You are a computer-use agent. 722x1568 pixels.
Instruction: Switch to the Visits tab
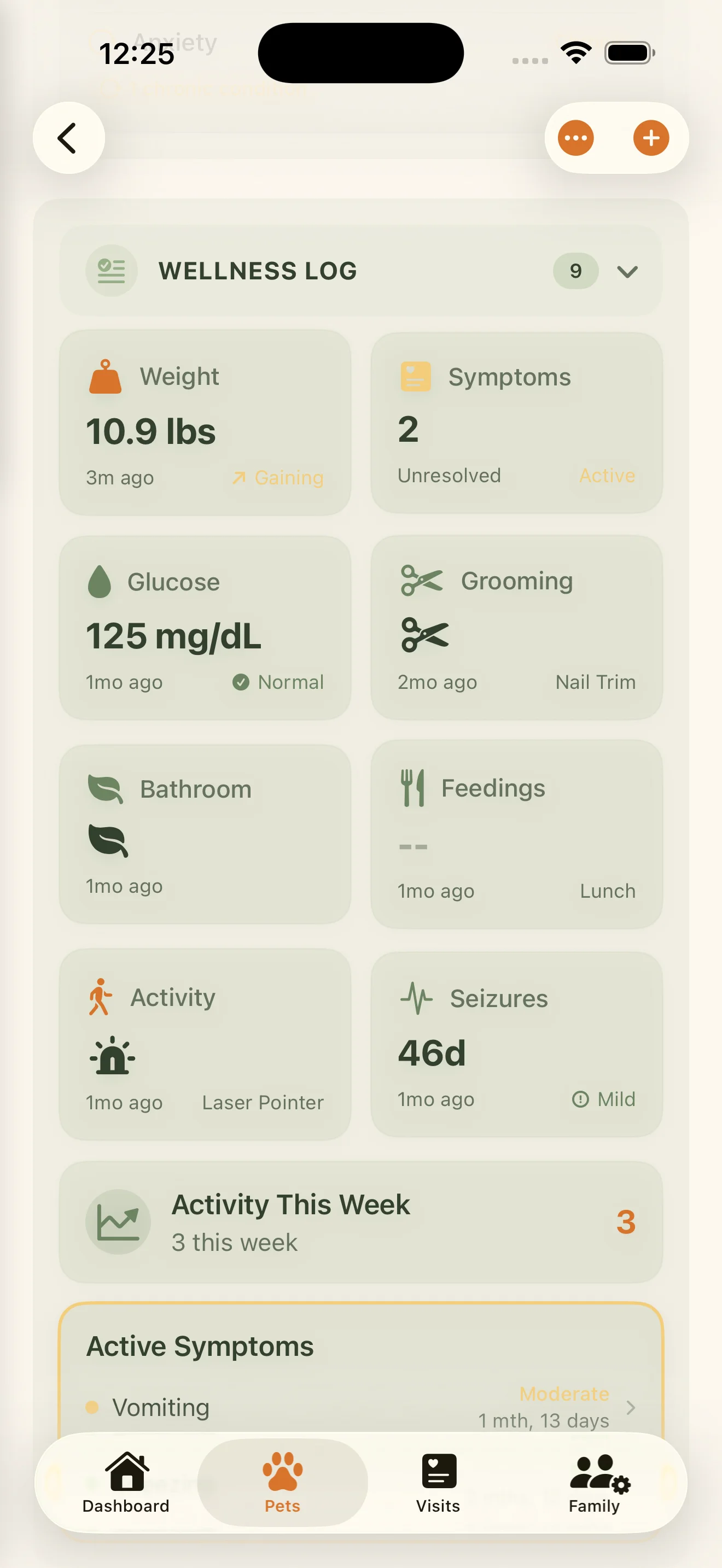[437, 1484]
